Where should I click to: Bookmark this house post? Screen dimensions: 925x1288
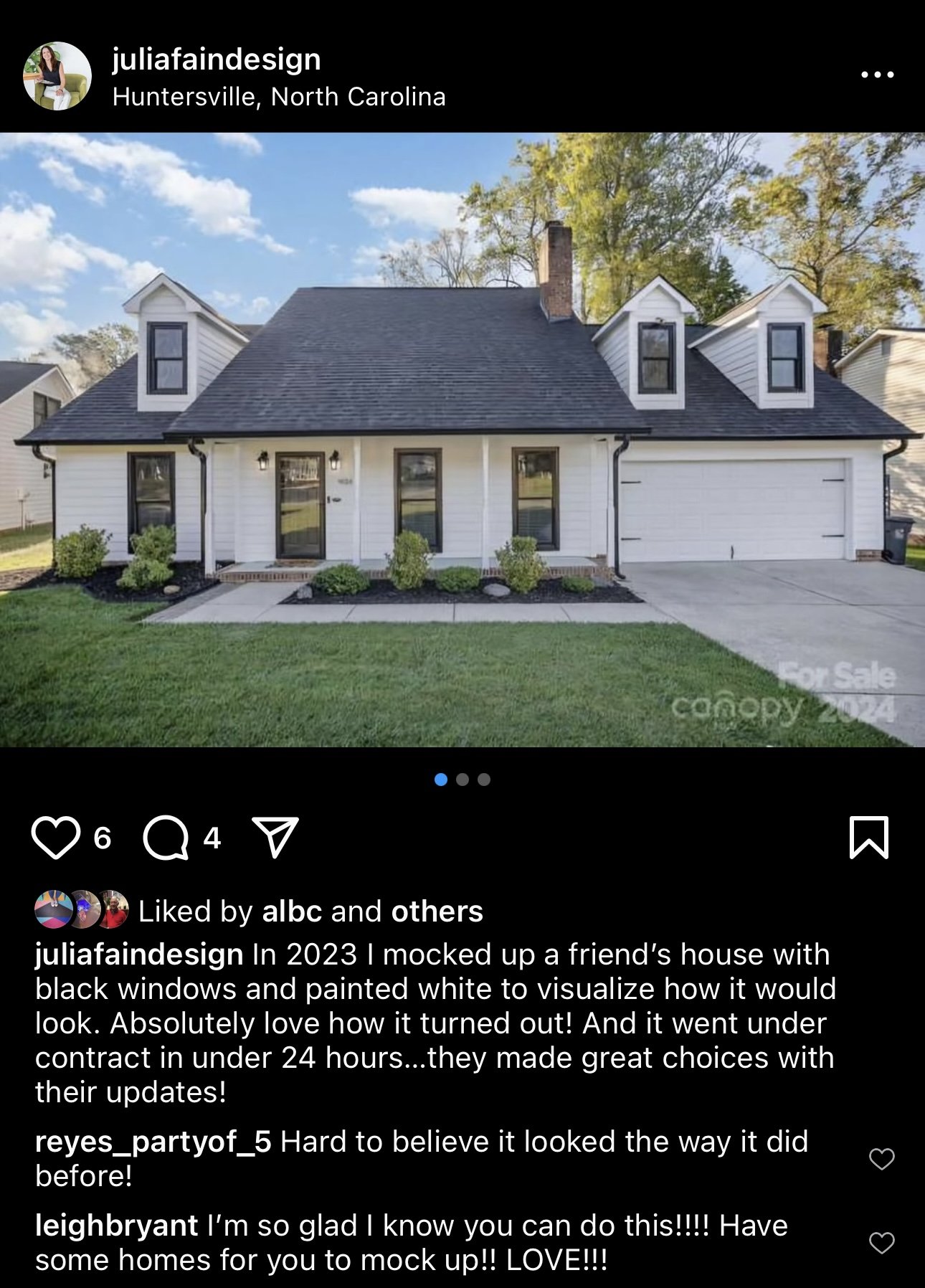pos(869,837)
